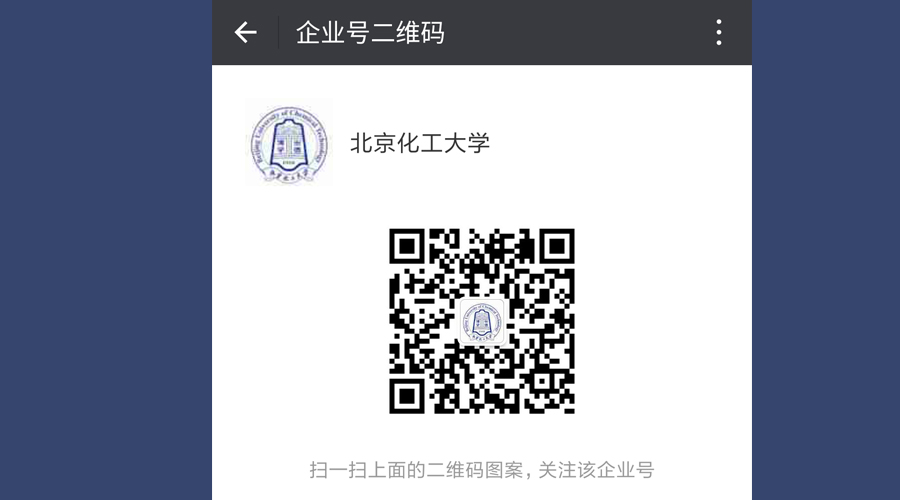Open the three-dot overflow menu
Image resolution: width=900 pixels, height=500 pixels.
point(718,32)
